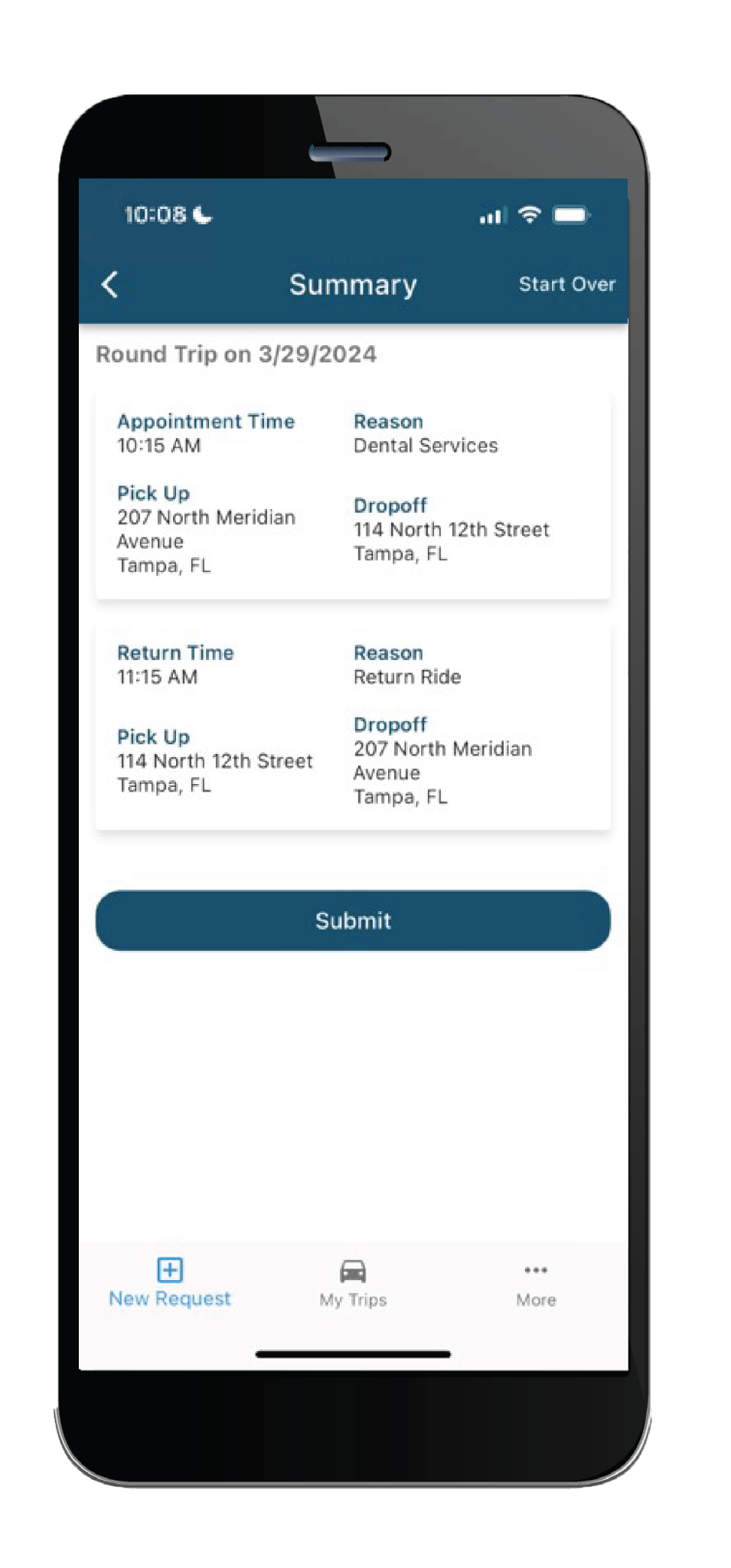The height and width of the screenshot is (1568, 731).
Task: Select the Summary header title
Action: click(x=351, y=284)
